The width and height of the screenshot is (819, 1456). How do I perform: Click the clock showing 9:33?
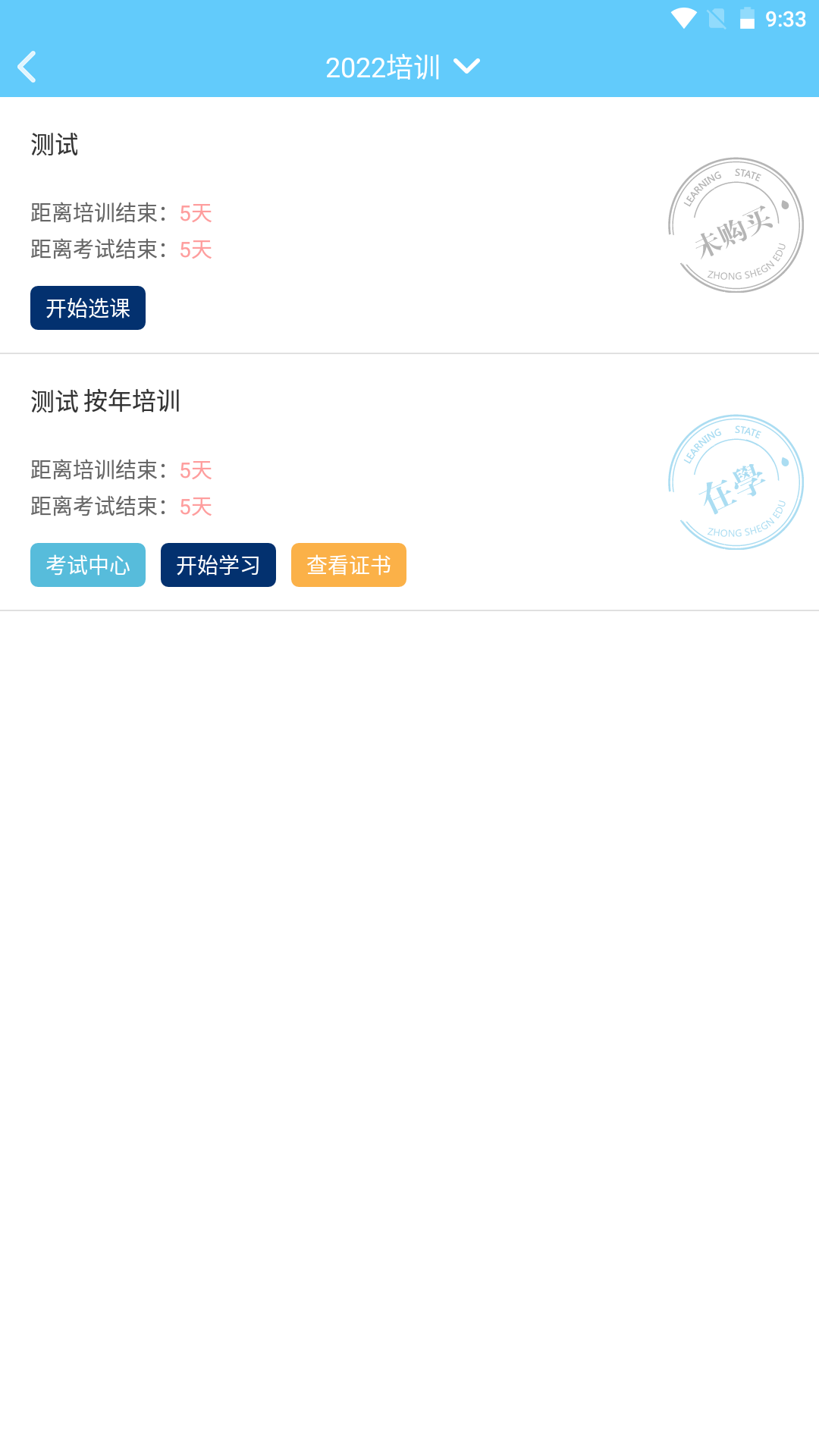point(785,20)
